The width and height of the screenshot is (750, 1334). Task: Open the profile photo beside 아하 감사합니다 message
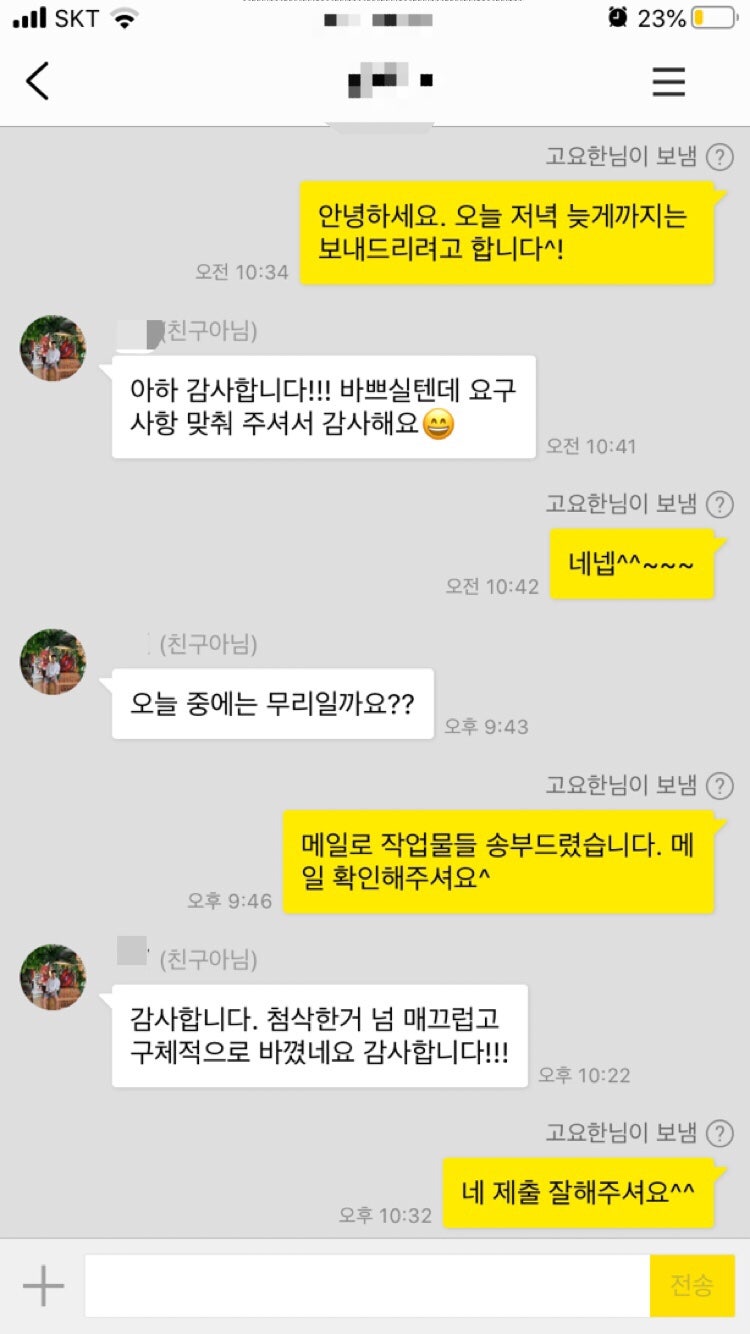(53, 348)
